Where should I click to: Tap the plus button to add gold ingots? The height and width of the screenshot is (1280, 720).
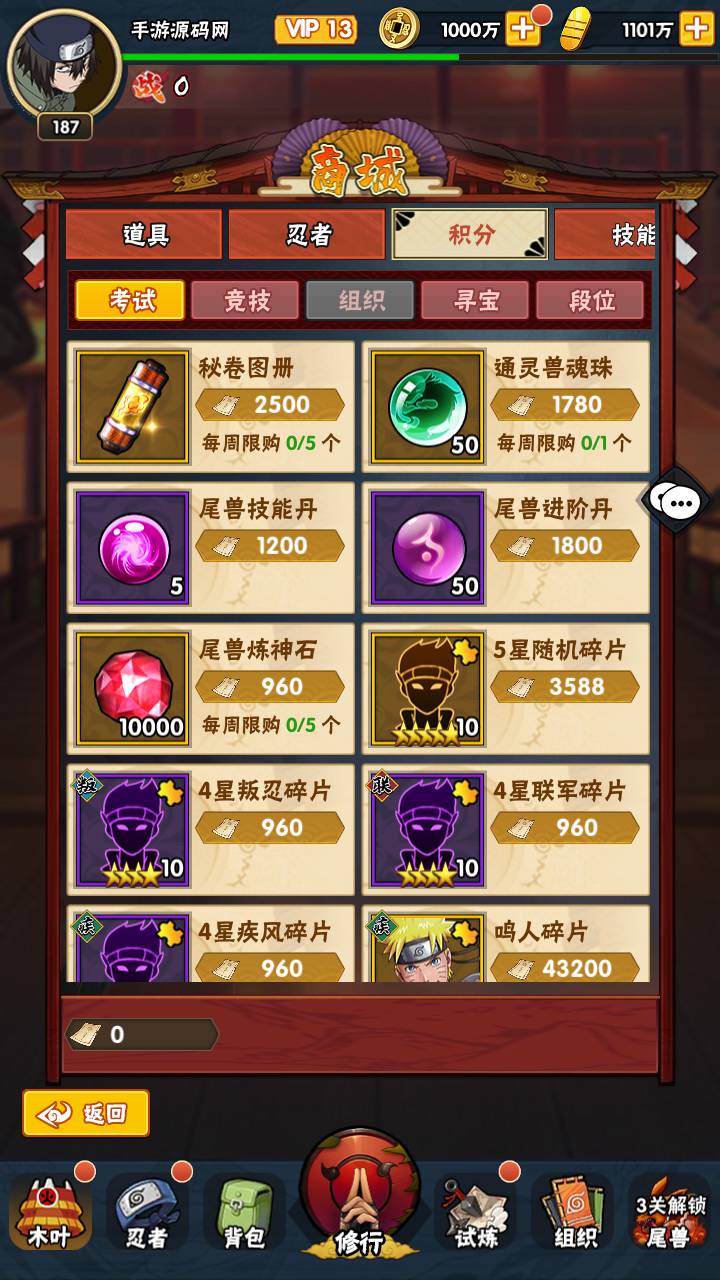click(x=696, y=29)
